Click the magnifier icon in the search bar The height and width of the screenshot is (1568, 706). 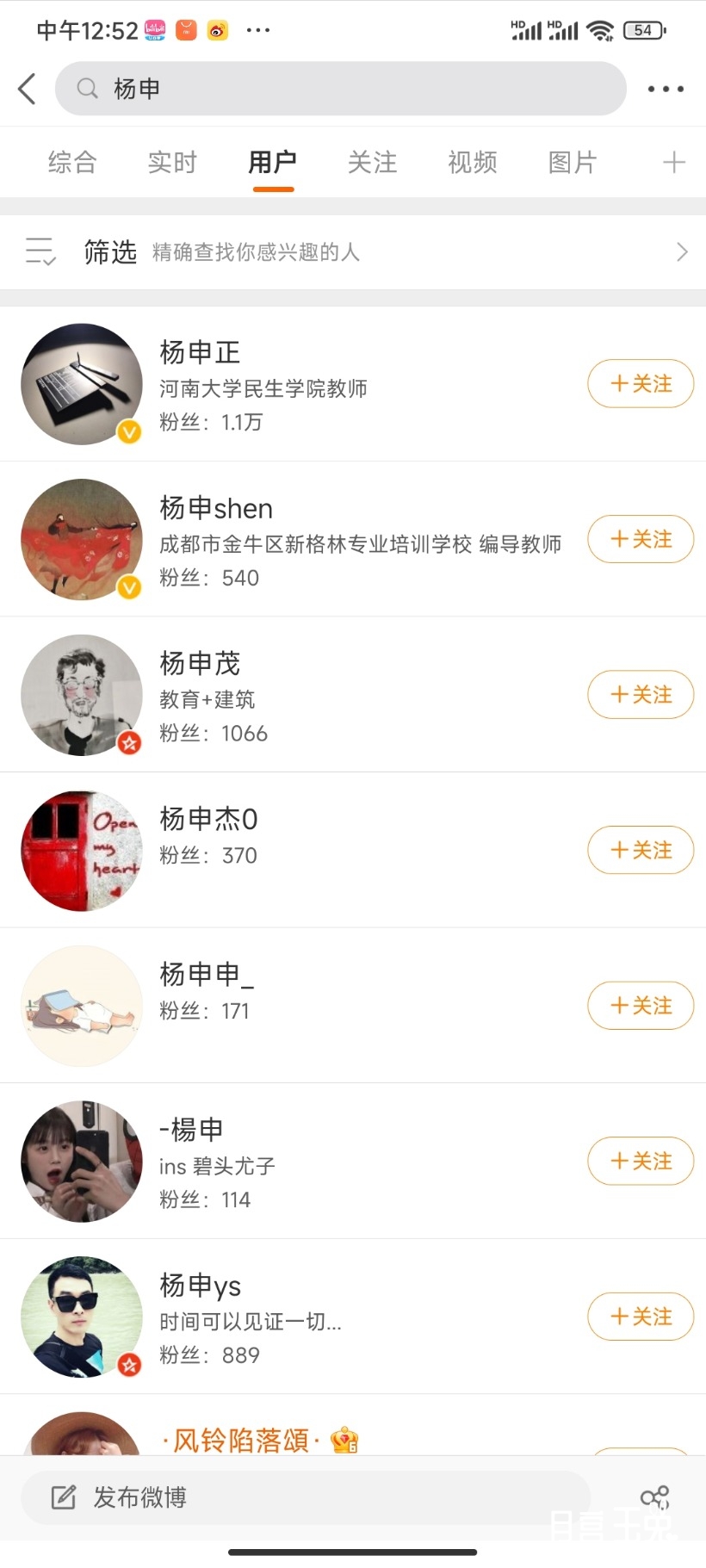tap(87, 88)
